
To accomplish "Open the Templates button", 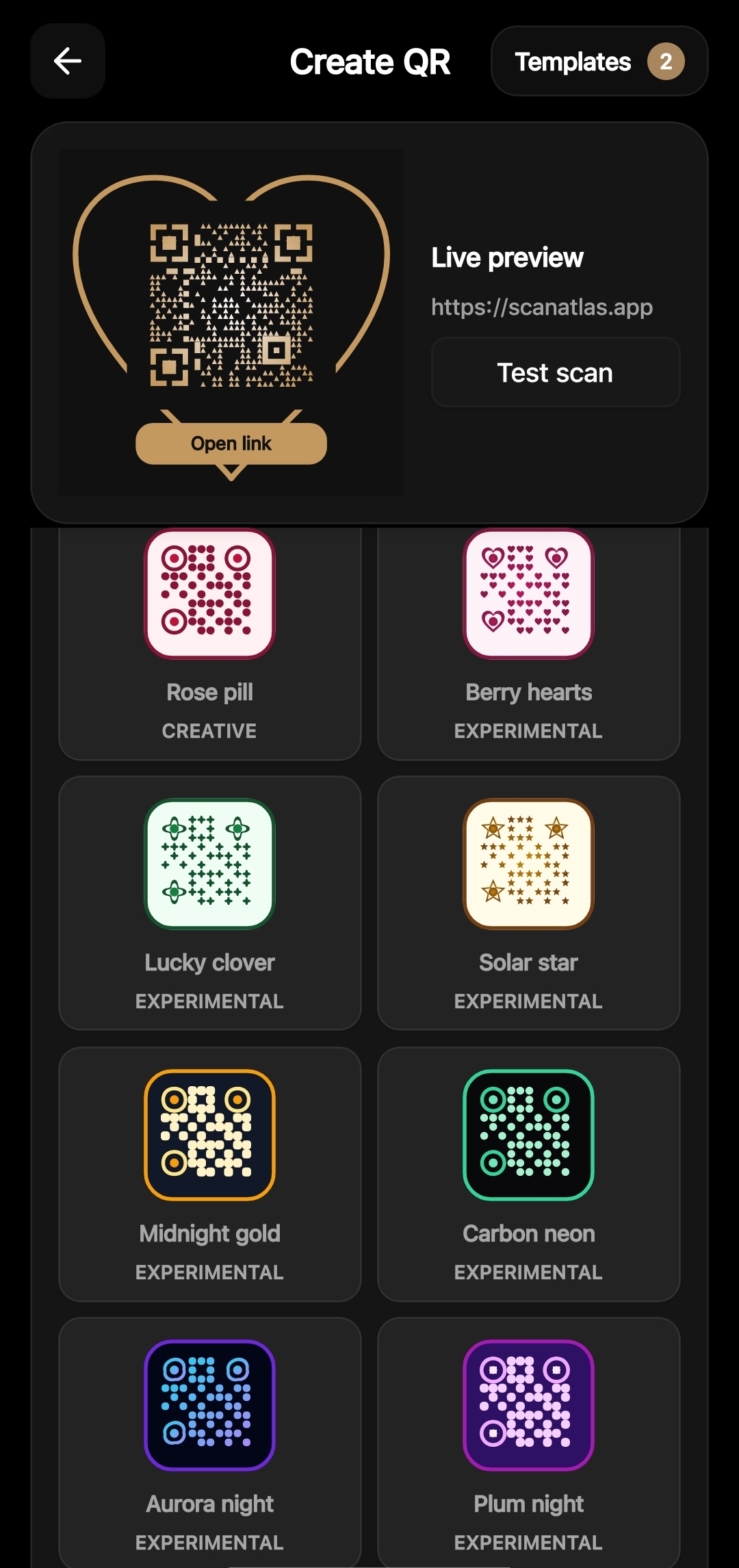I will click(599, 61).
